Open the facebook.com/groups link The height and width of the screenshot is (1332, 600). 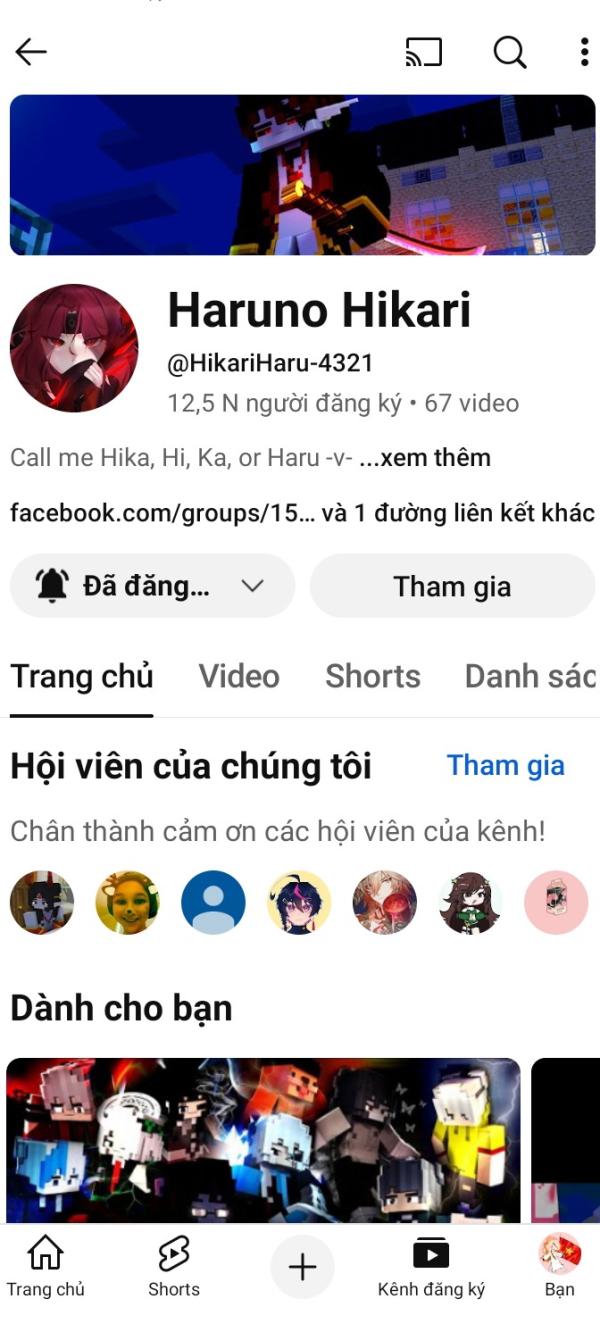[x=161, y=513]
